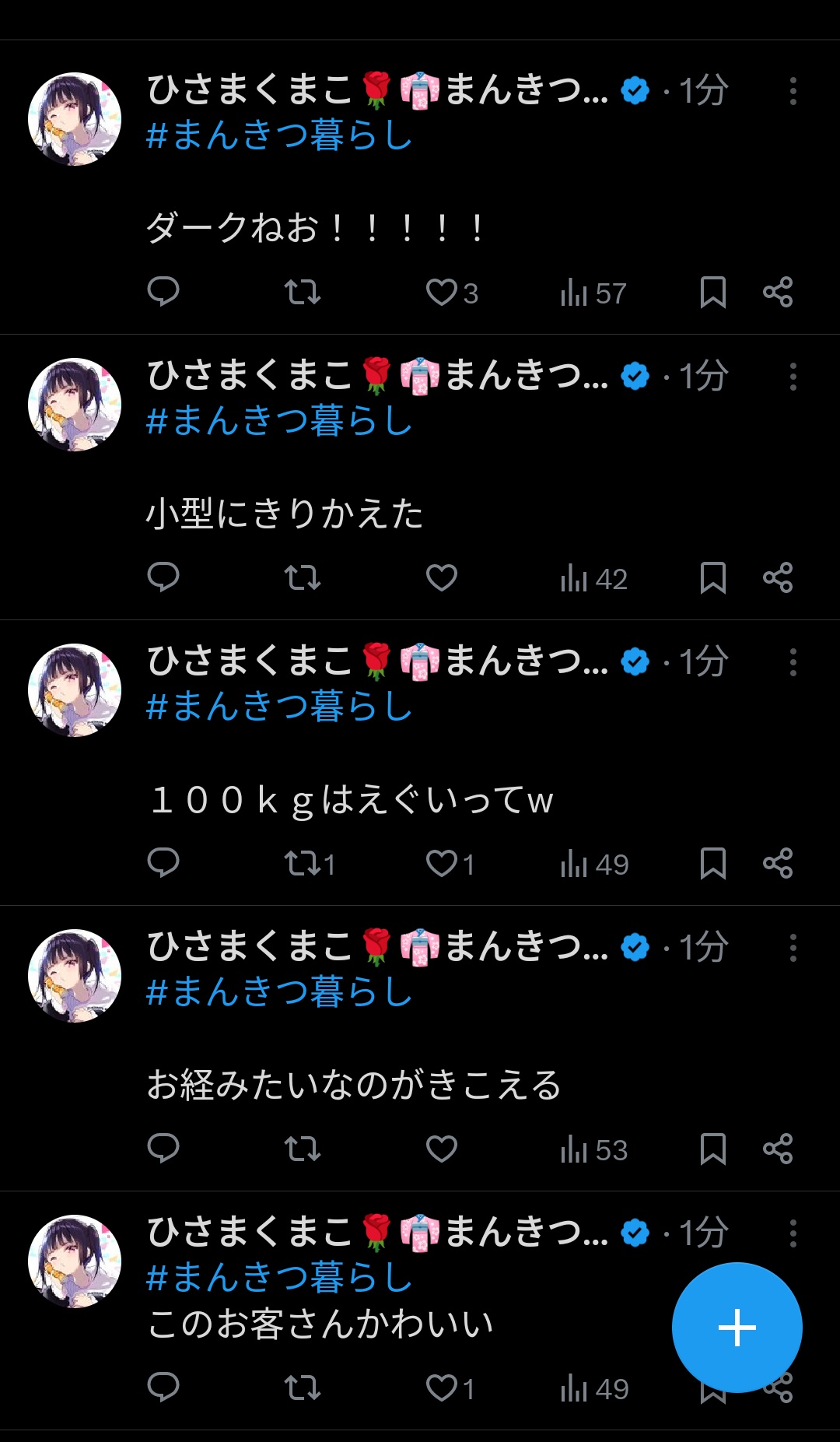Reply to the post "お経みたいなのがきこえる"
This screenshot has height=1442, width=840.
163,1149
